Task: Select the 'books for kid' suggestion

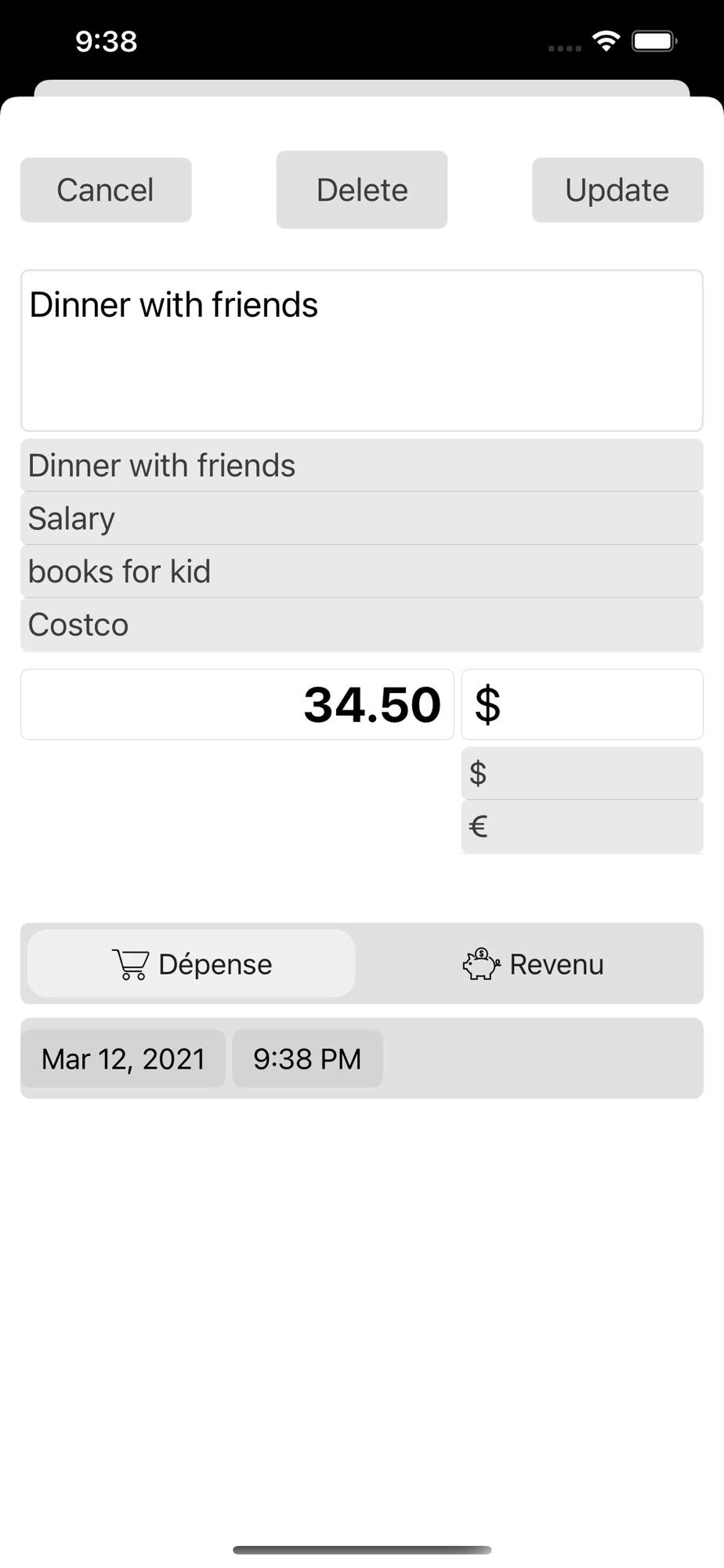Action: point(362,572)
